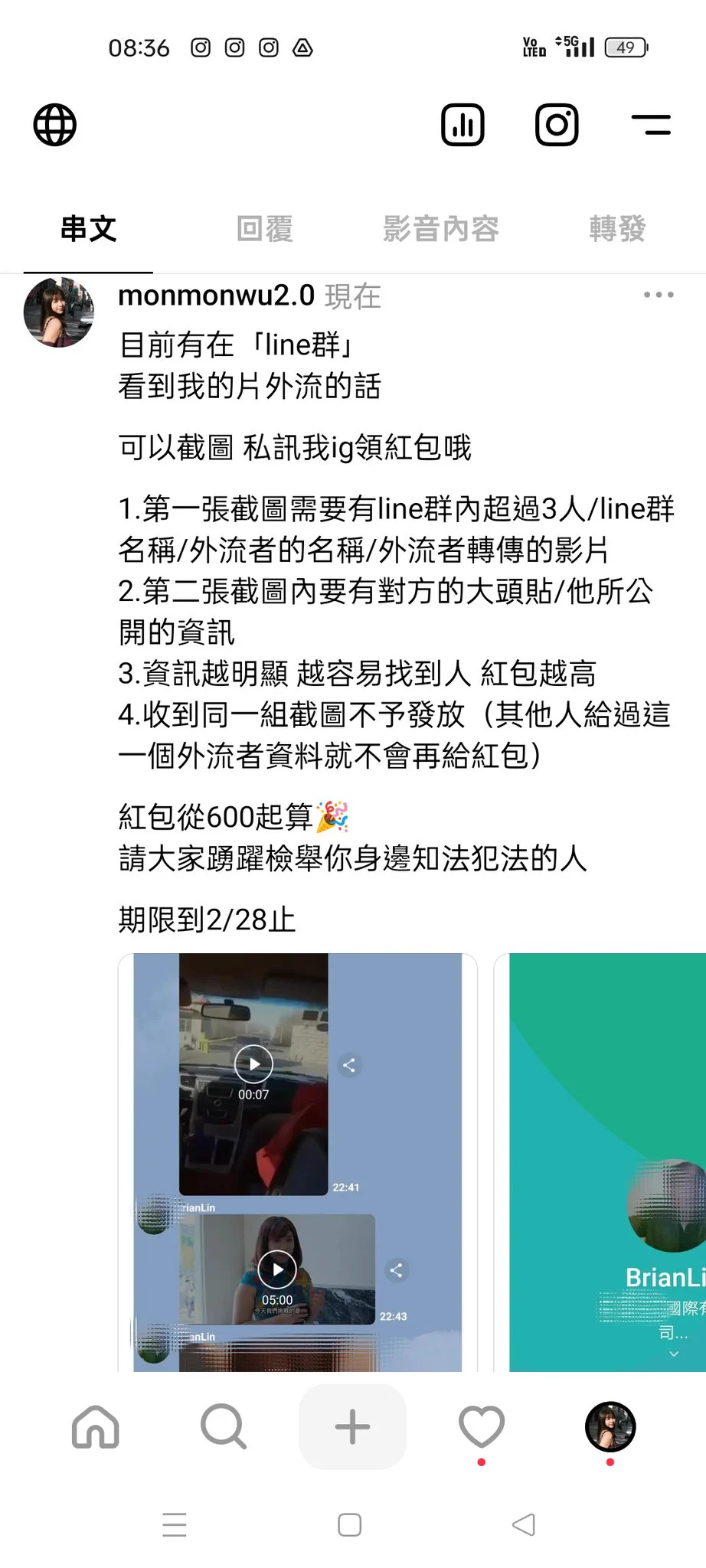Tap the system back button
This screenshot has height=1568, width=706.
tap(524, 1524)
